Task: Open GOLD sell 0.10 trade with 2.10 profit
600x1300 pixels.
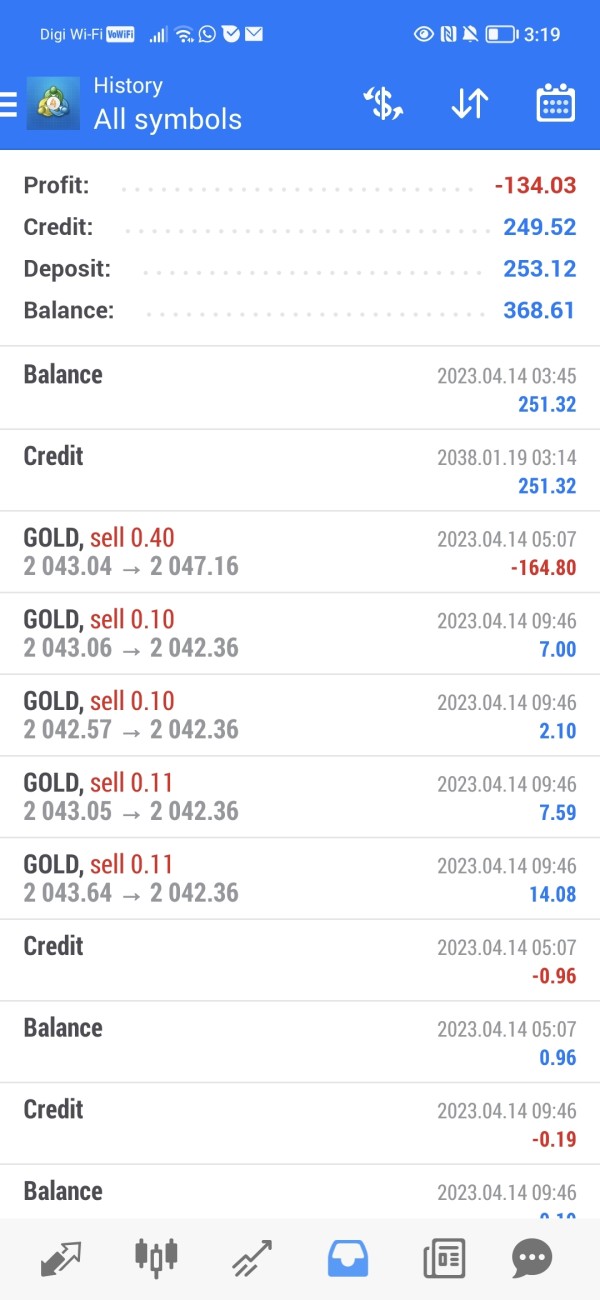Action: pyautogui.click(x=300, y=716)
